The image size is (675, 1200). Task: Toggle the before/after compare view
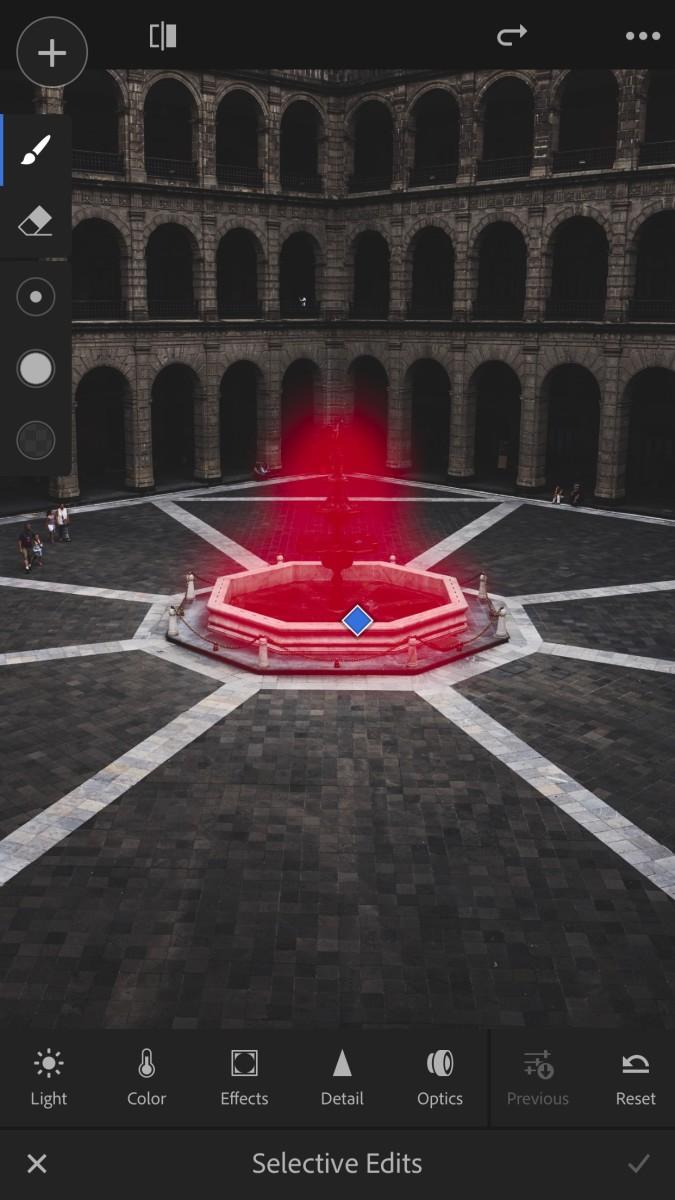pos(163,37)
